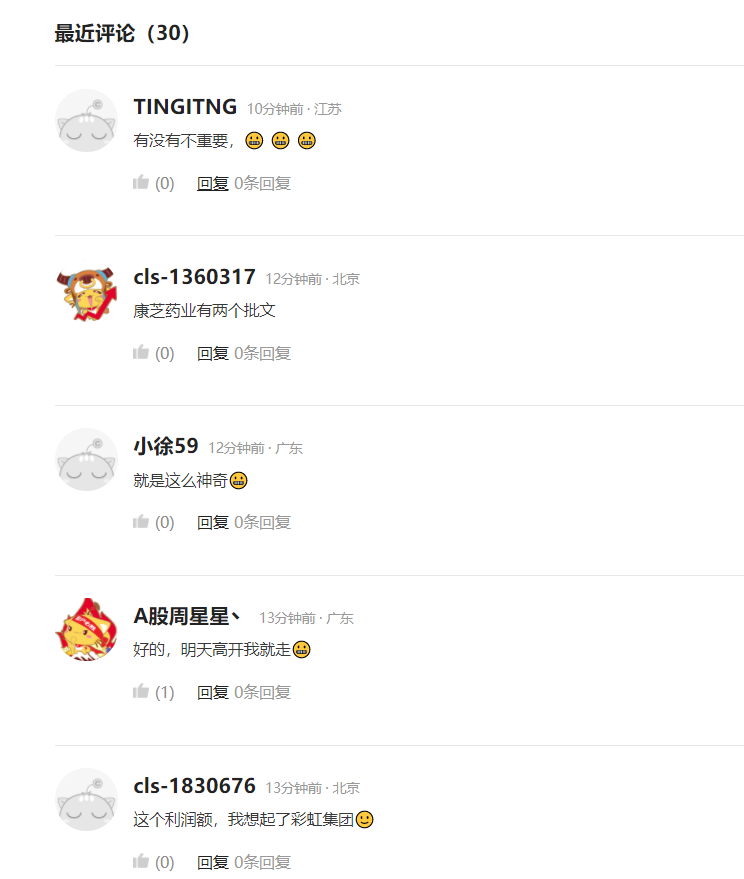Reply to 小徐59's comment
Image resolution: width=744 pixels, height=879 pixels.
coord(213,522)
